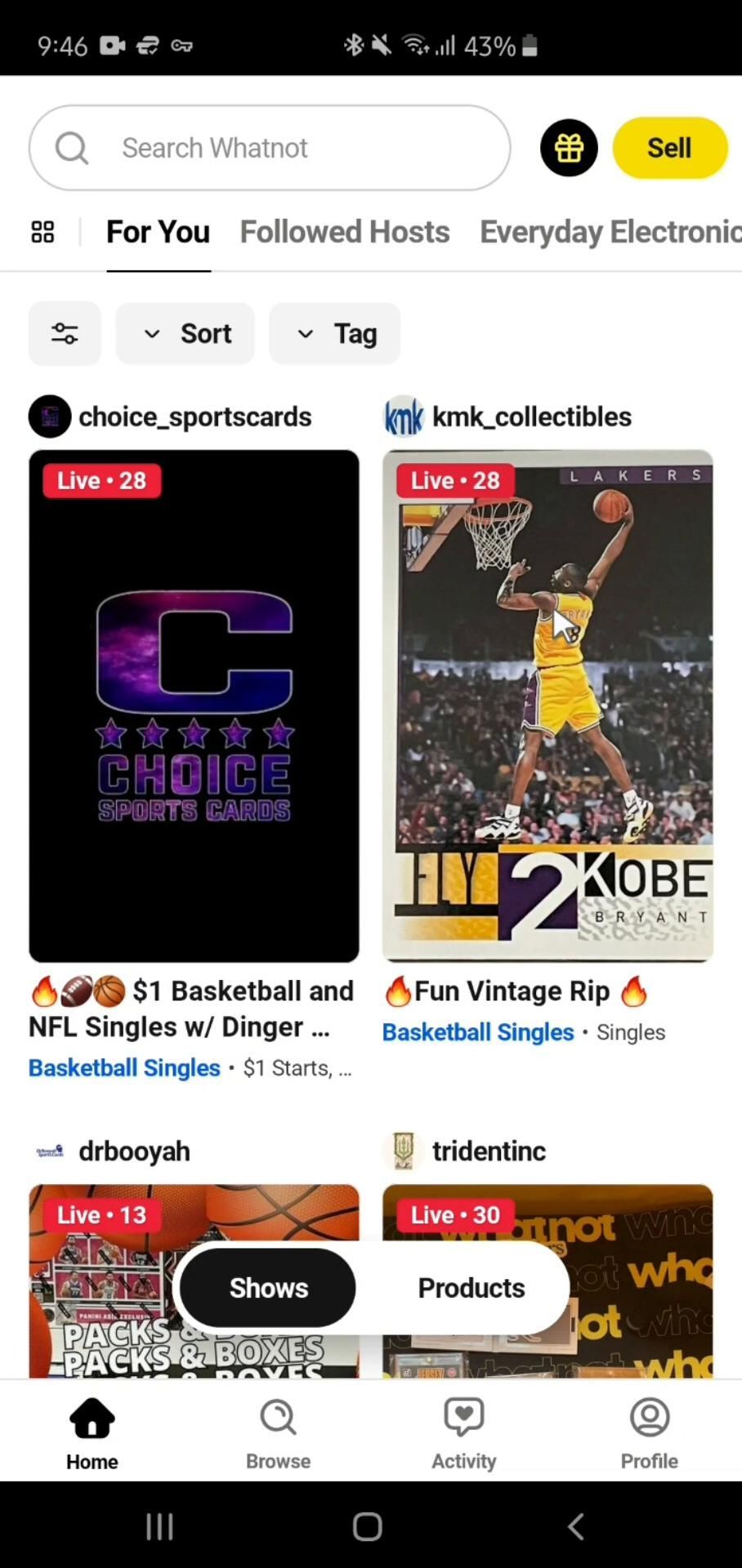This screenshot has width=742, height=1568.
Task: Switch to the Followed Hosts tab
Action: (x=344, y=232)
